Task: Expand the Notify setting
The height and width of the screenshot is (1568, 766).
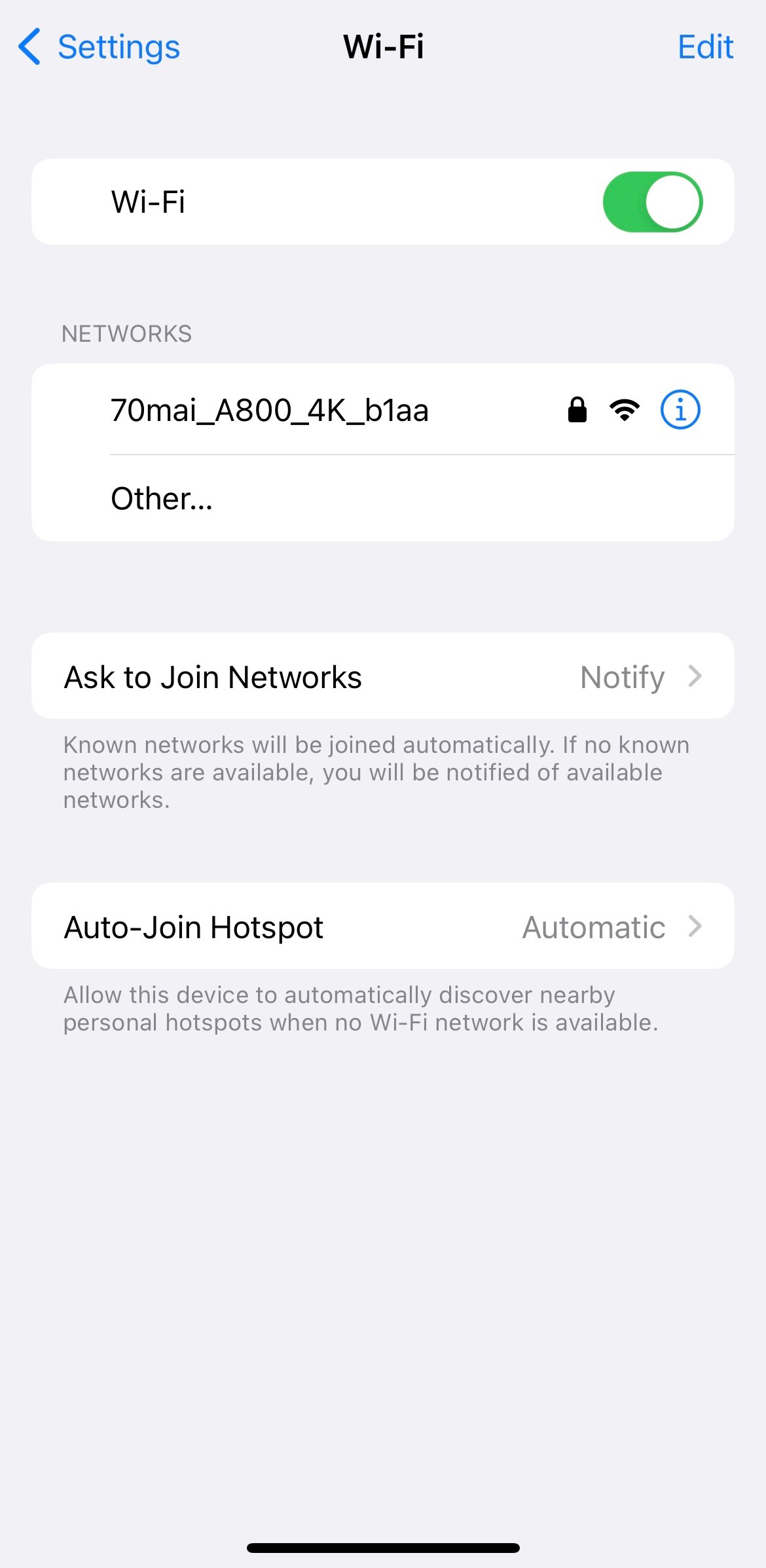Action: click(x=622, y=676)
